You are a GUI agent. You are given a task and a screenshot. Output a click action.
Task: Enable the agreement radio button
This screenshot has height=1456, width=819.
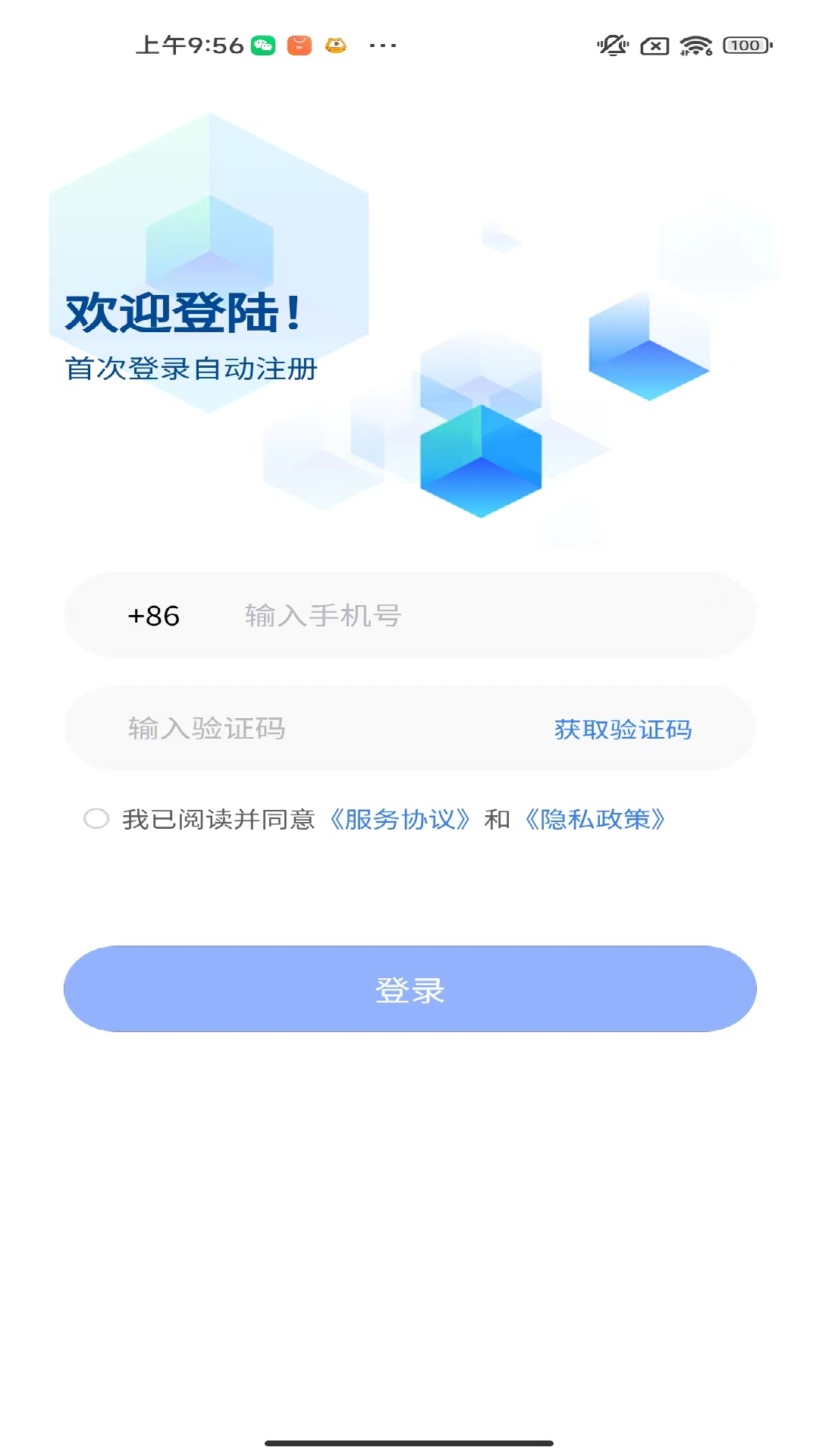pyautogui.click(x=97, y=820)
